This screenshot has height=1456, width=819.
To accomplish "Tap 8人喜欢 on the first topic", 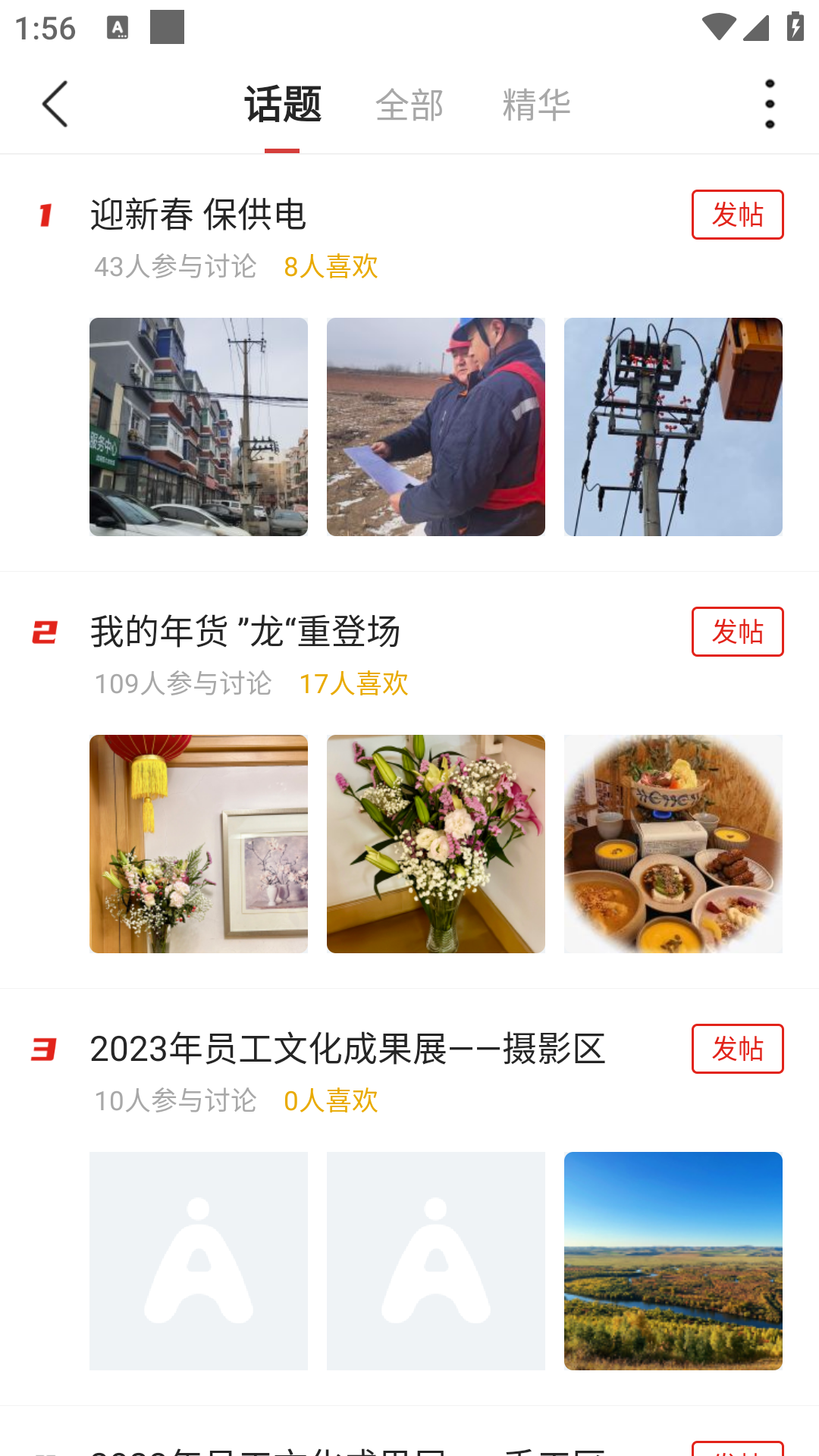I will 331,267.
